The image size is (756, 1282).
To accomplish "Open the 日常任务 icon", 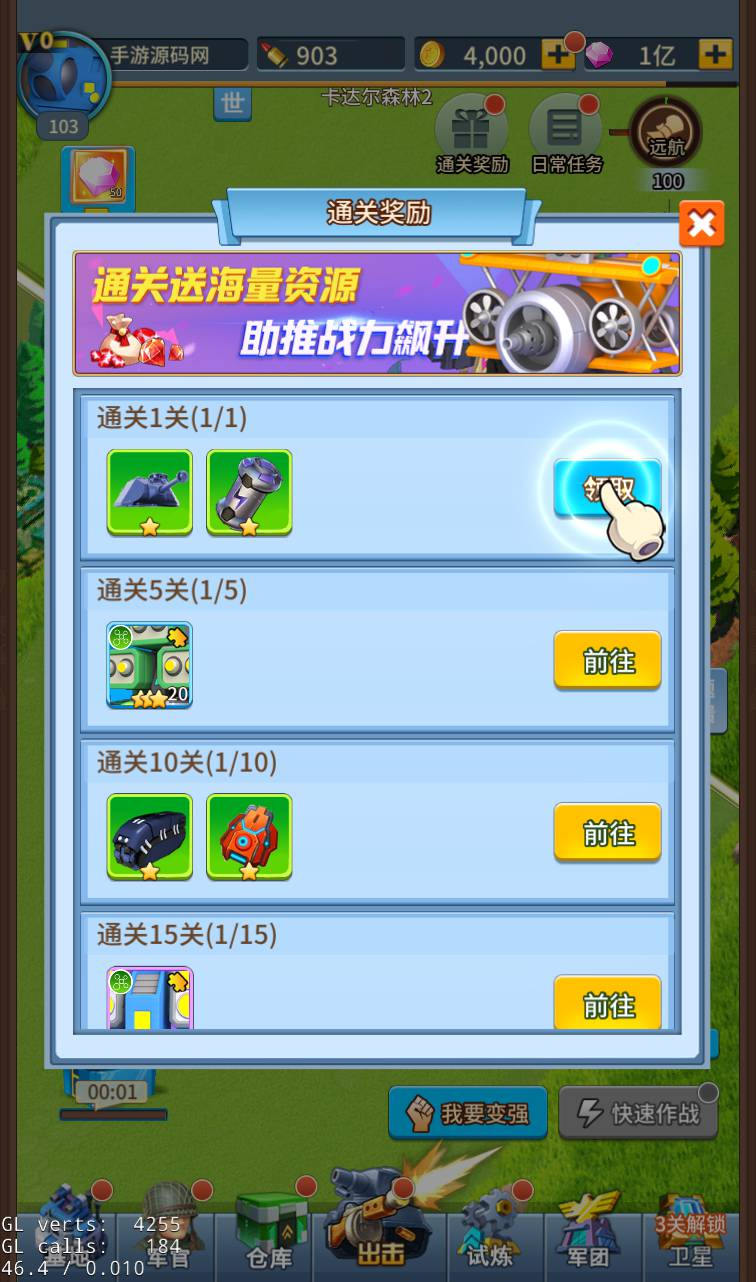I will tap(566, 135).
